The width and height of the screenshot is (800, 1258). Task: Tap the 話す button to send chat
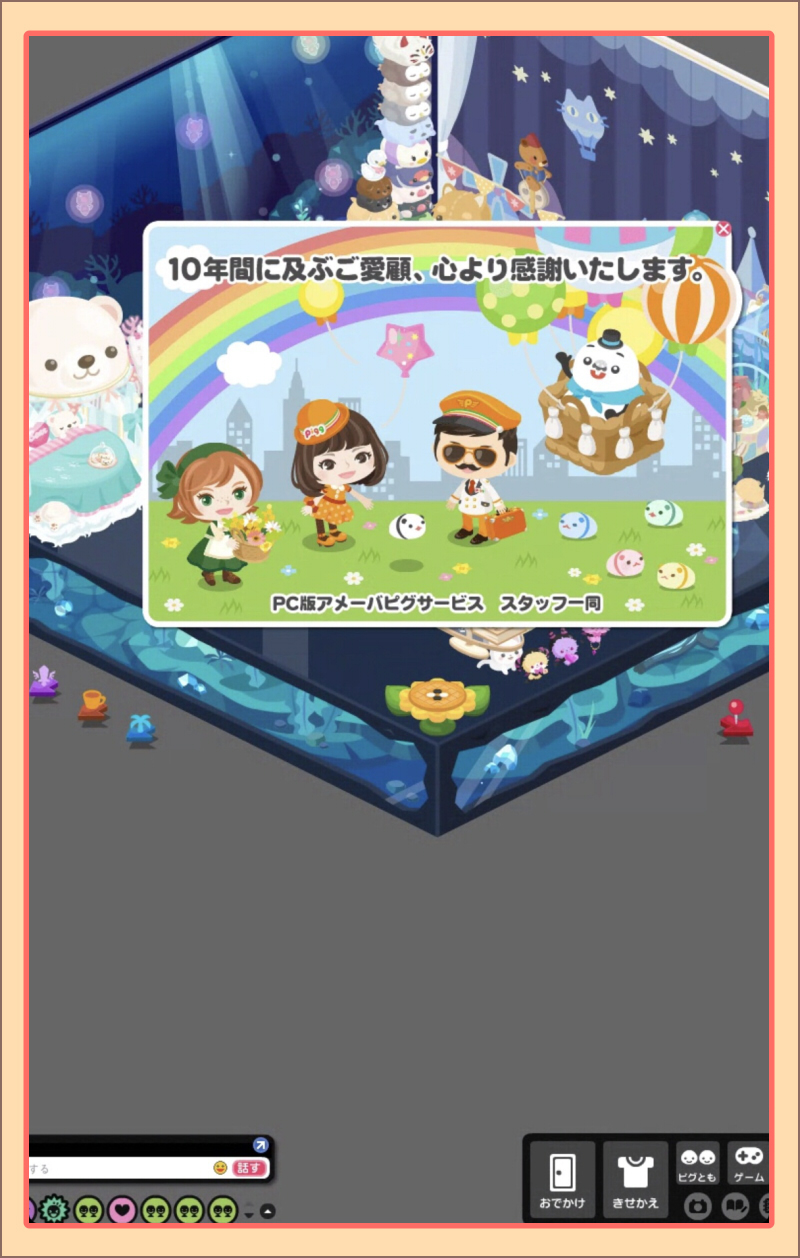[x=248, y=1168]
